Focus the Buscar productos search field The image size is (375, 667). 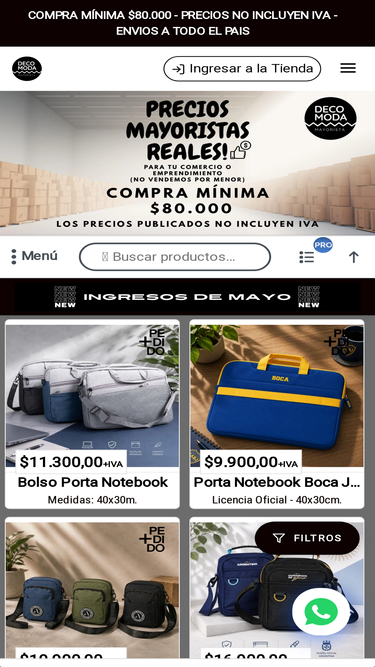coord(175,257)
